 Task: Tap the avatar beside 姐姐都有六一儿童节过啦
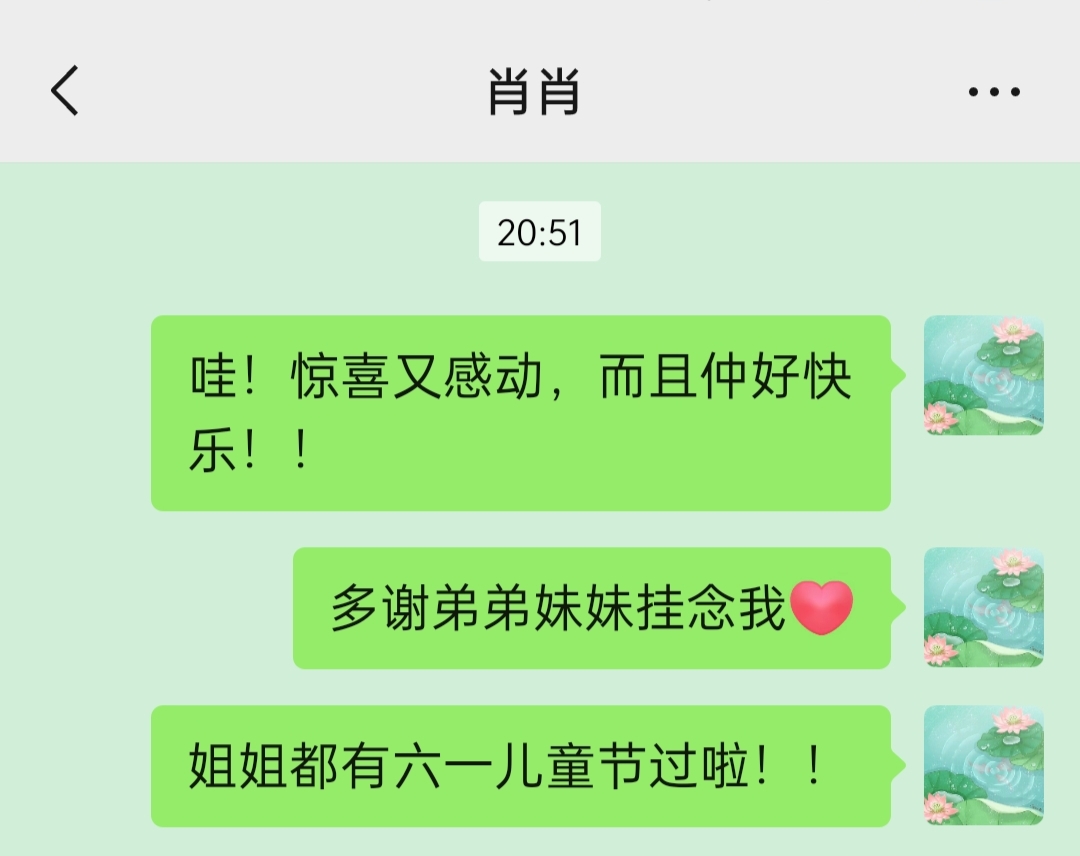coord(983,765)
